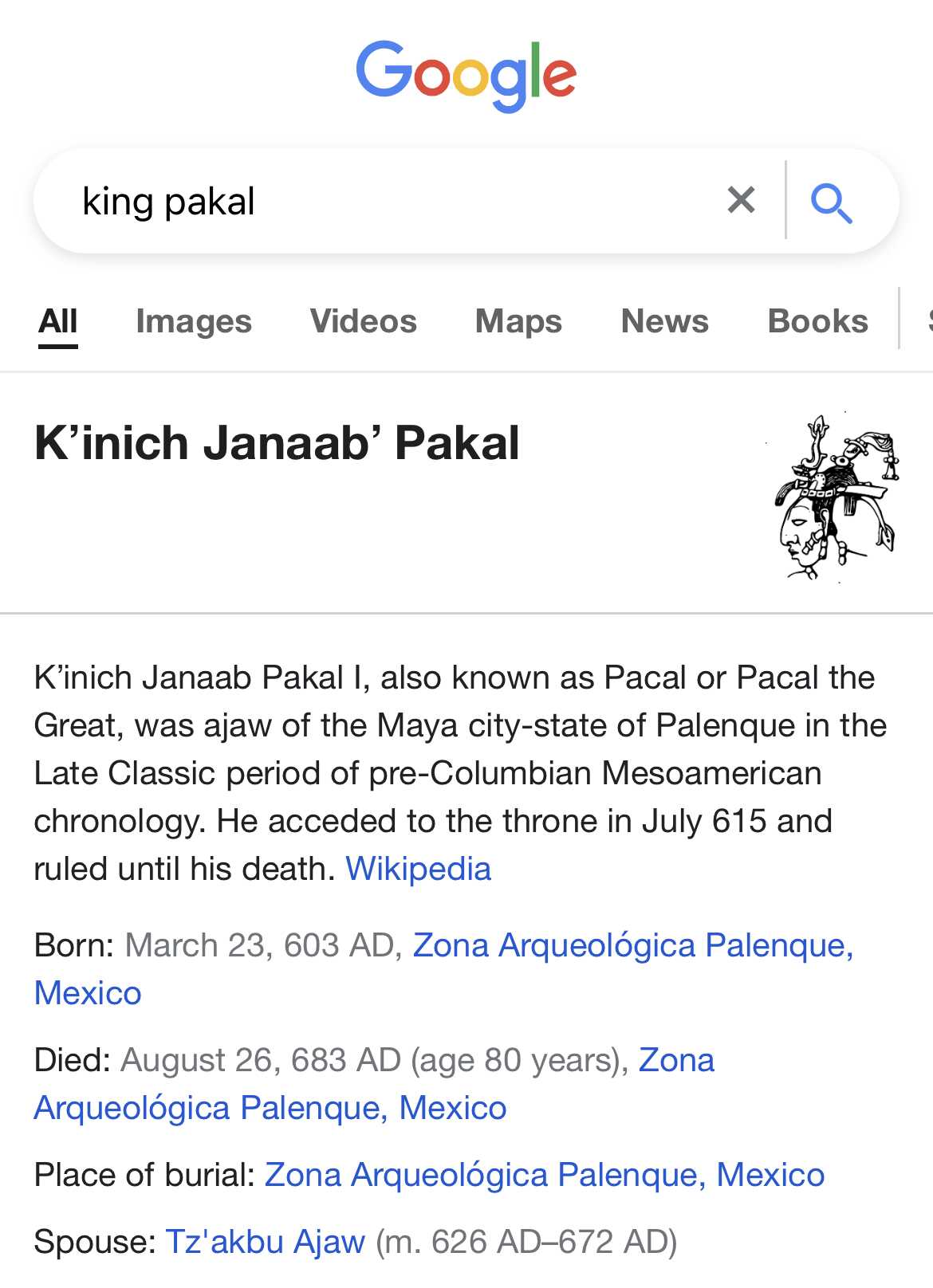The image size is (933, 1288).
Task: Open the Maps results tab
Action: (518, 321)
